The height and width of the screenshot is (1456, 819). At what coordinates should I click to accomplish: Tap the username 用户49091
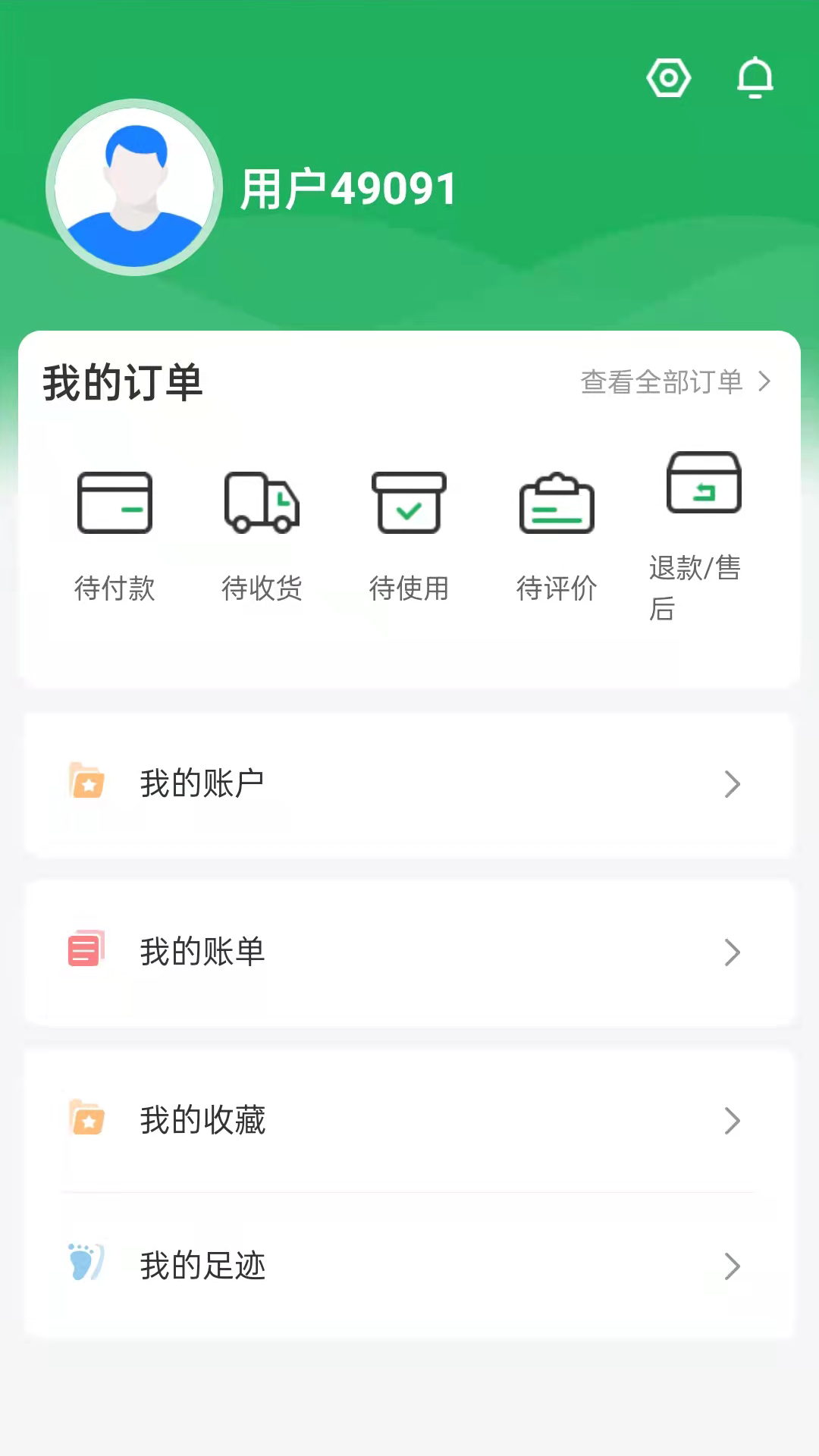pyautogui.click(x=349, y=189)
